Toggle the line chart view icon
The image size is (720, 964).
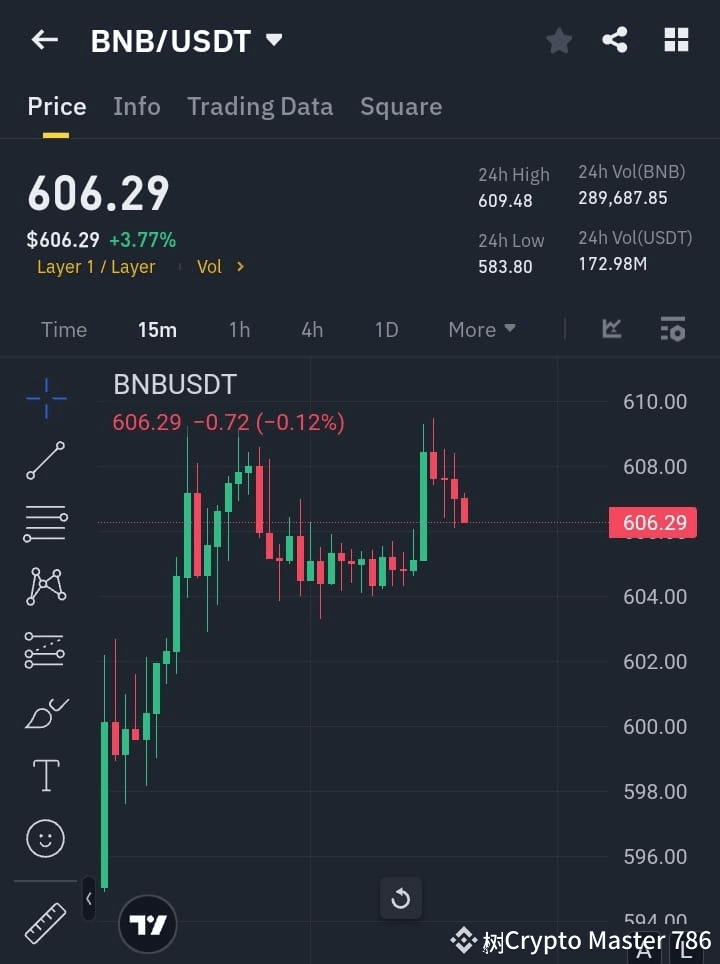click(611, 329)
